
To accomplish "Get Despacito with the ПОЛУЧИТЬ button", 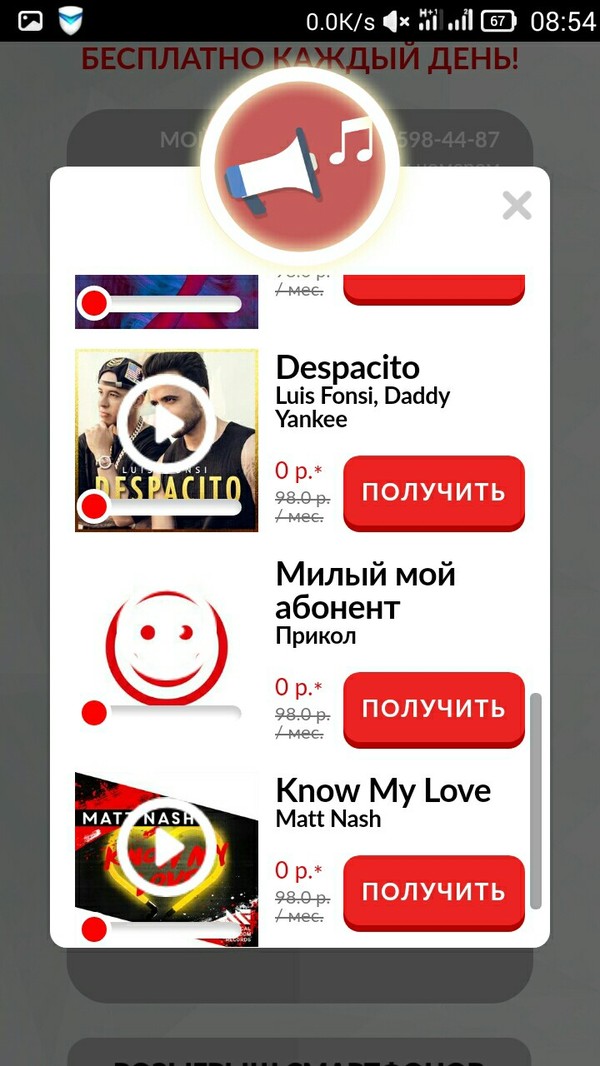I will 433,492.
